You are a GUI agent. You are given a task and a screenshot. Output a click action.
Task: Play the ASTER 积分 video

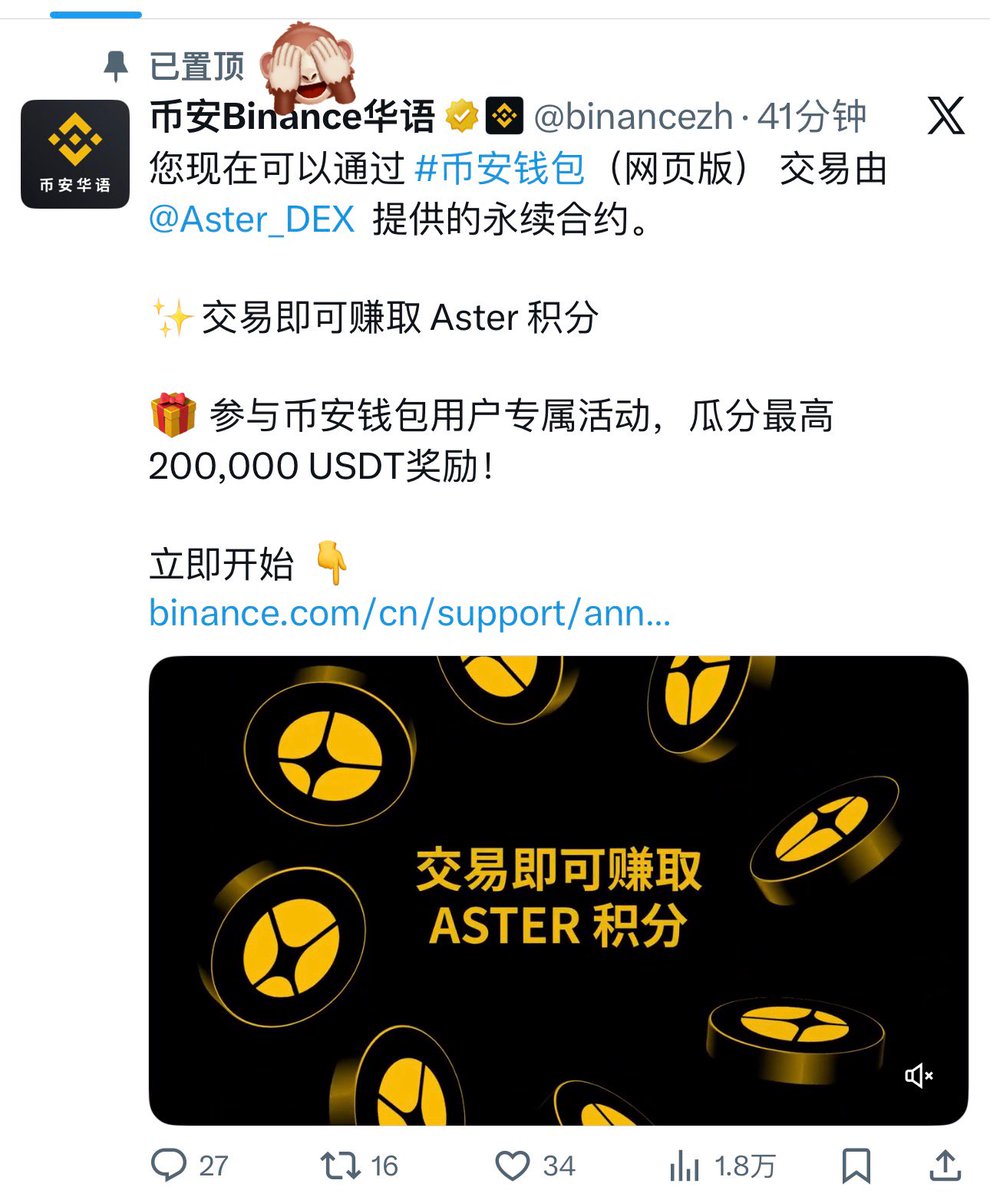click(x=558, y=890)
